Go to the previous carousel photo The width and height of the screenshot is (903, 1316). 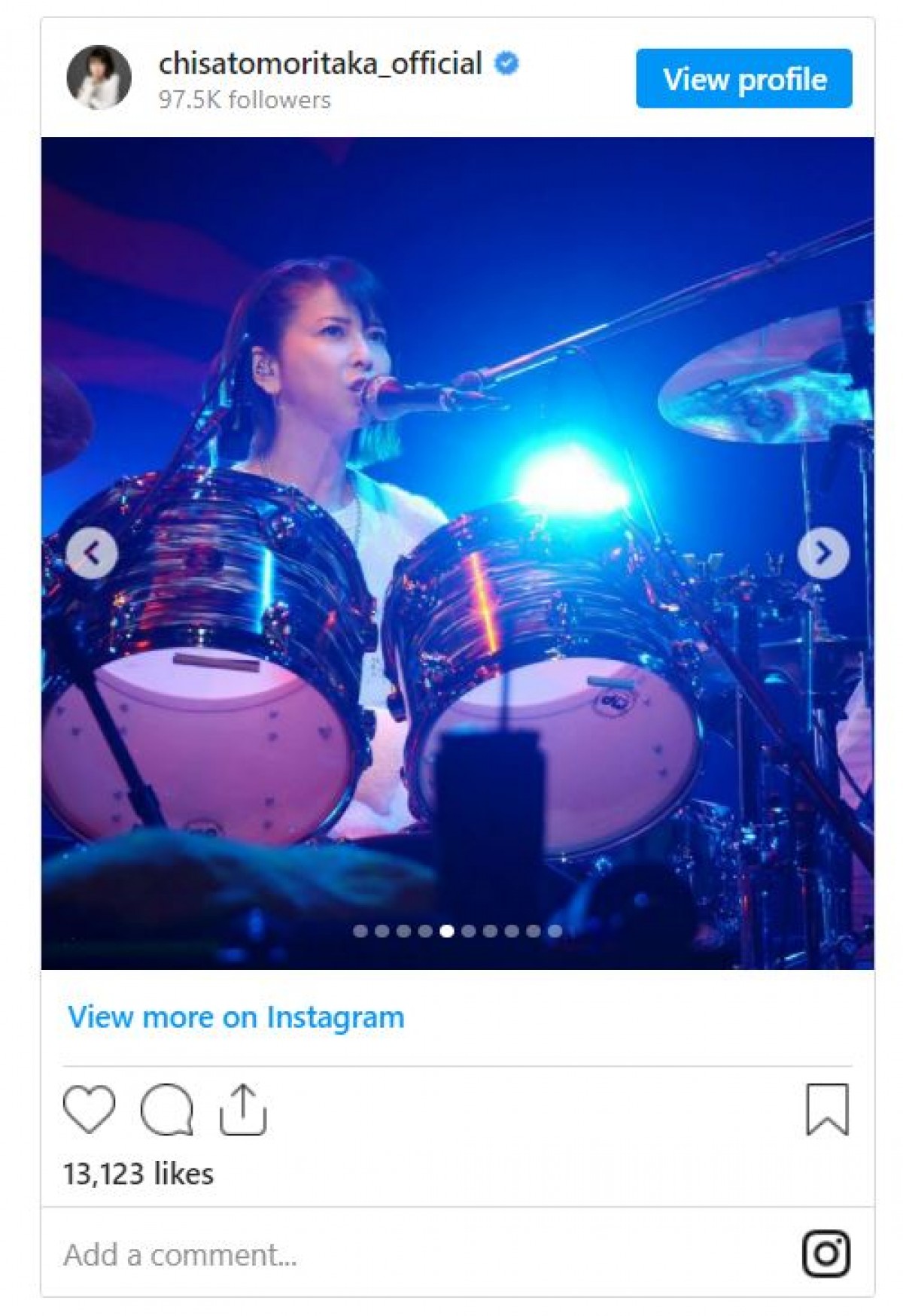[x=92, y=554]
